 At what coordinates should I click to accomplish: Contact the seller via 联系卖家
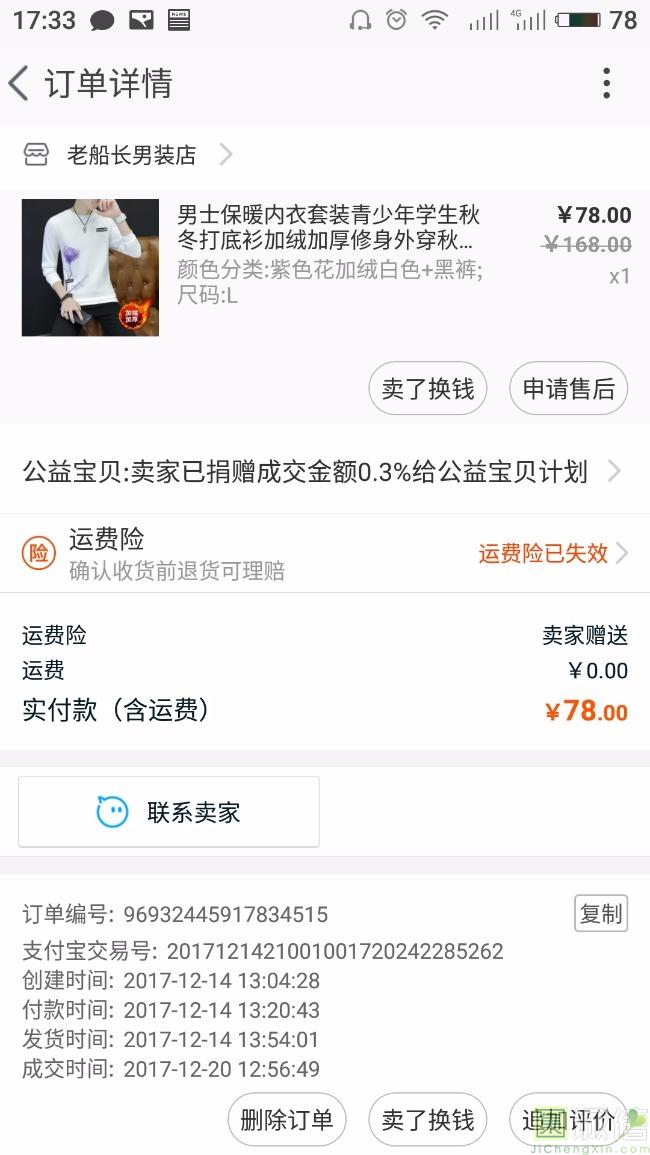[x=169, y=812]
